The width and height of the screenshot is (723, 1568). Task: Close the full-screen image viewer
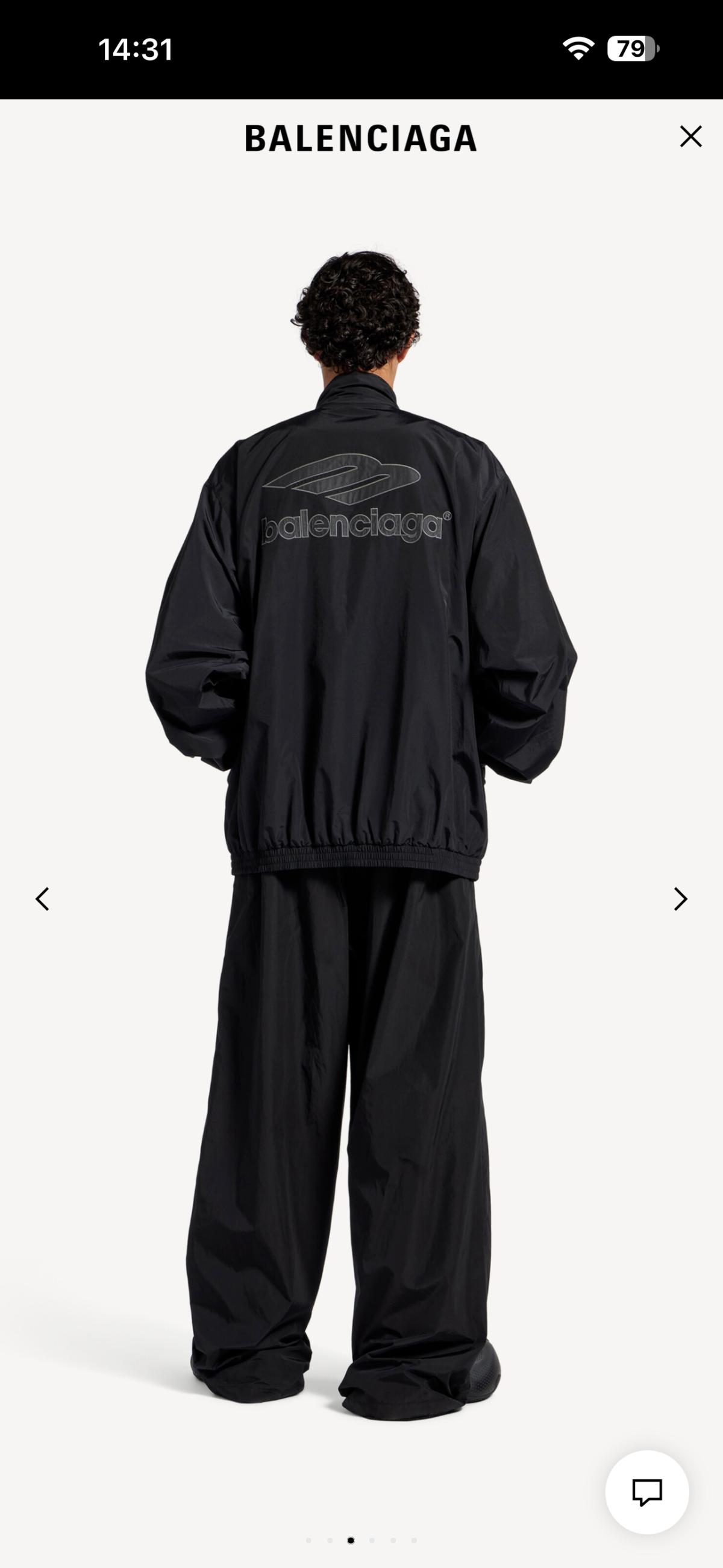click(x=690, y=136)
